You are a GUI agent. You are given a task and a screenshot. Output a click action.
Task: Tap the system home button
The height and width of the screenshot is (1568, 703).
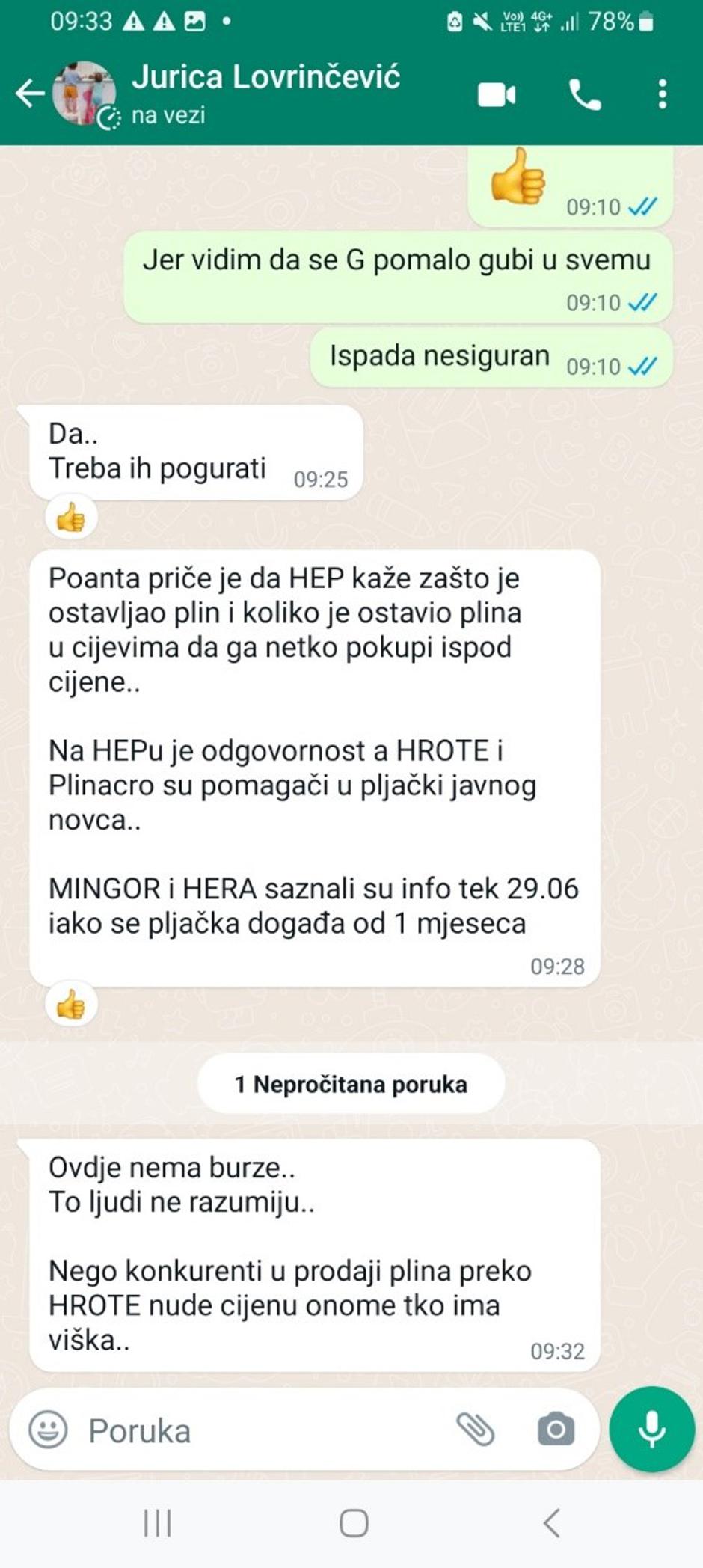click(x=353, y=1523)
